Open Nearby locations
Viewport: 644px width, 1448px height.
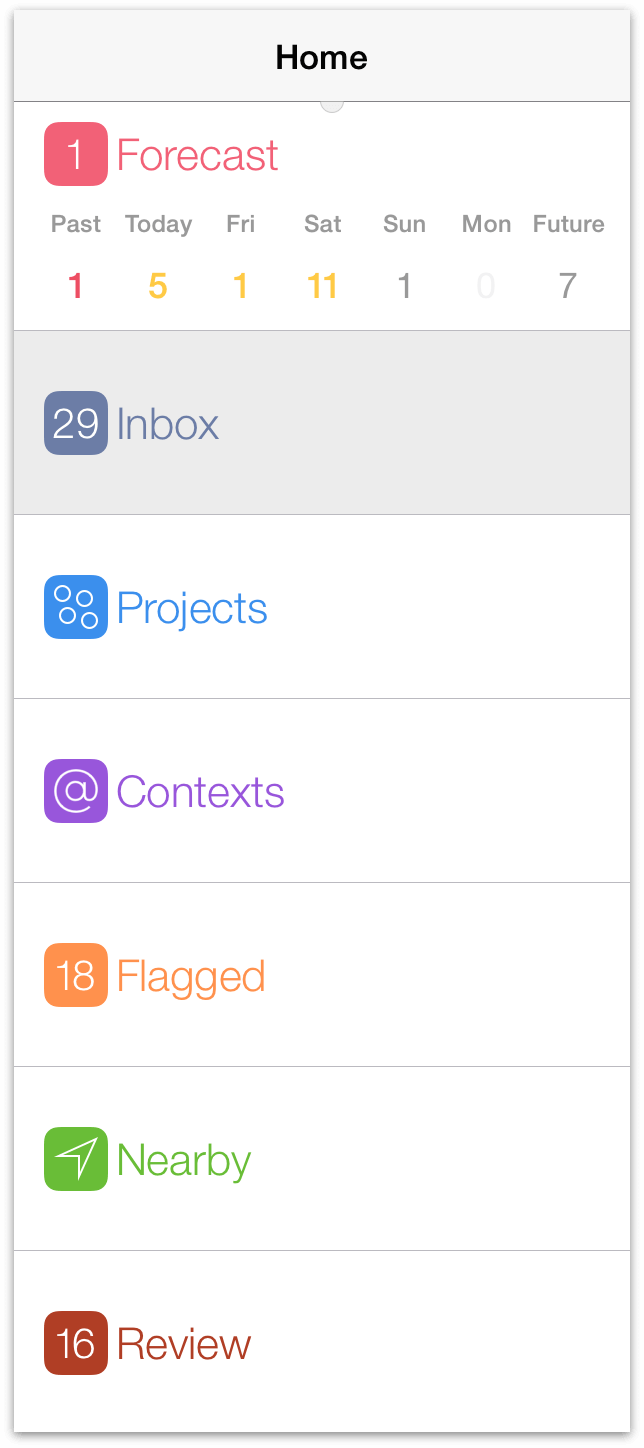point(183,1159)
